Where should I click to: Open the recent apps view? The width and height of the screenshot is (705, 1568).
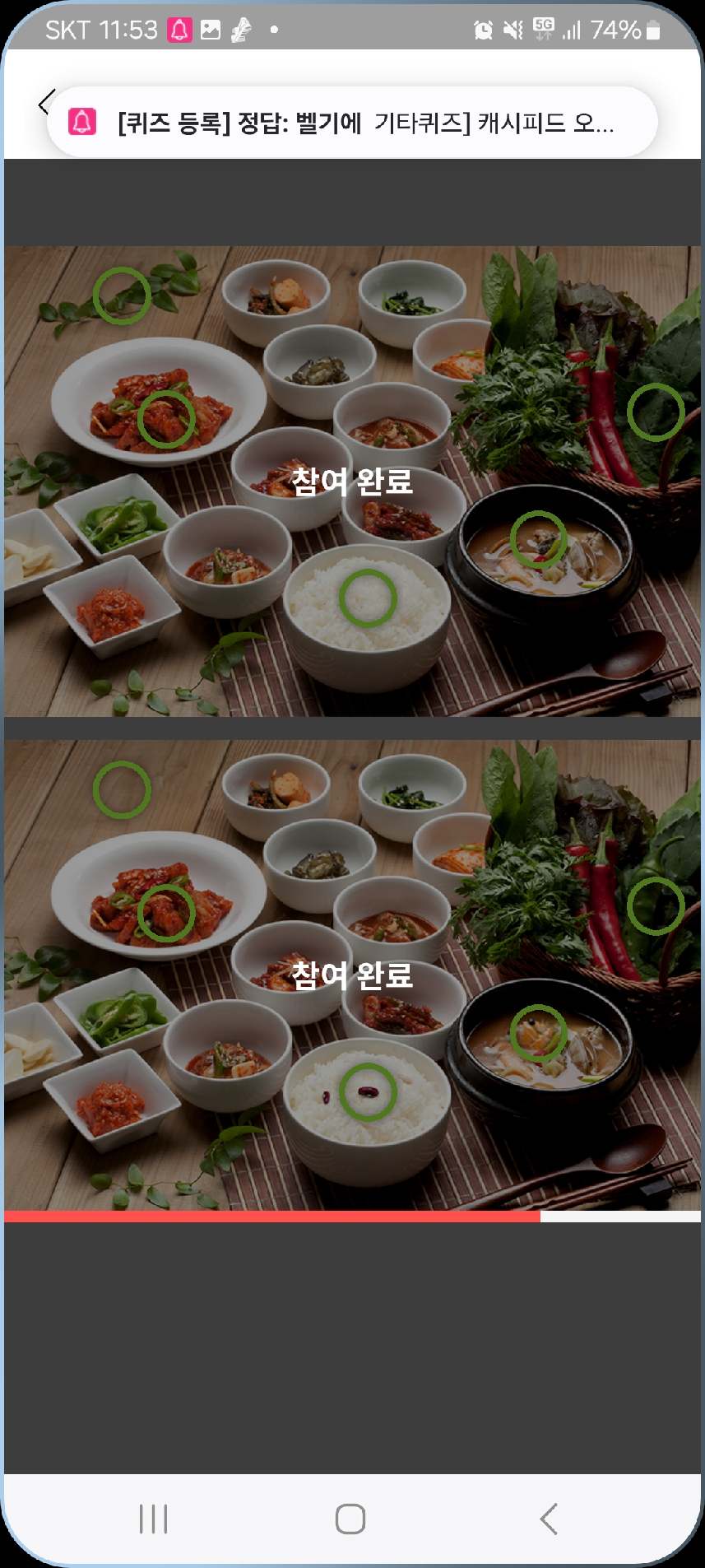pos(154,1519)
